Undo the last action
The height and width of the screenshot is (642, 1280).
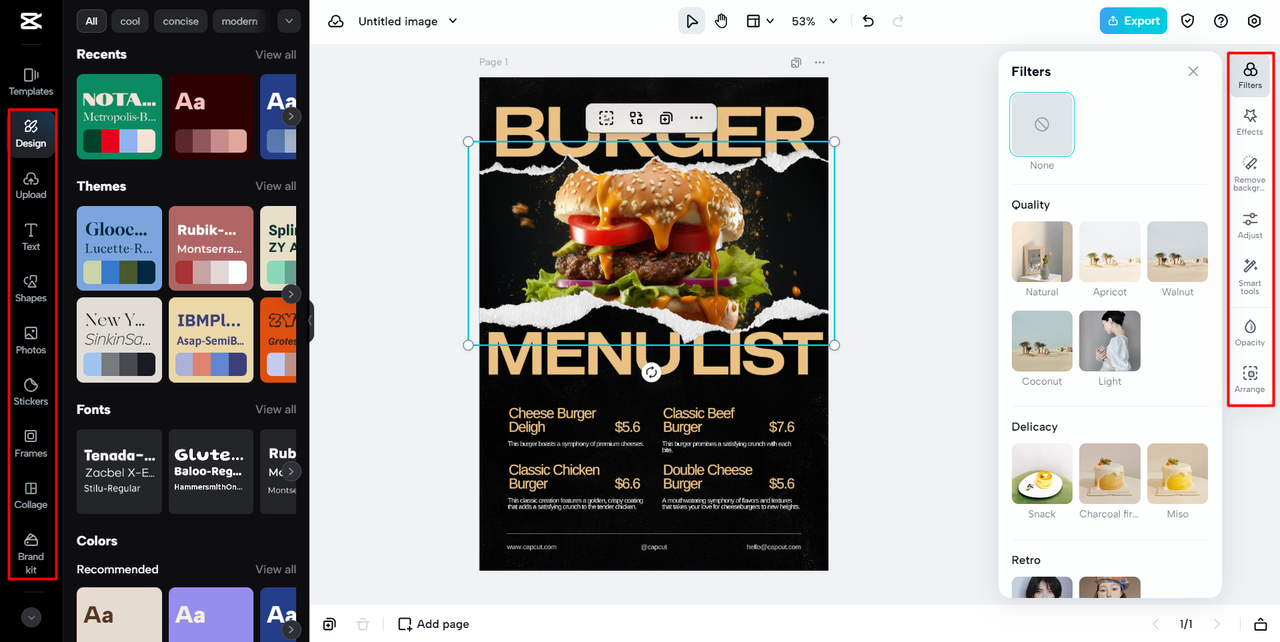point(868,21)
